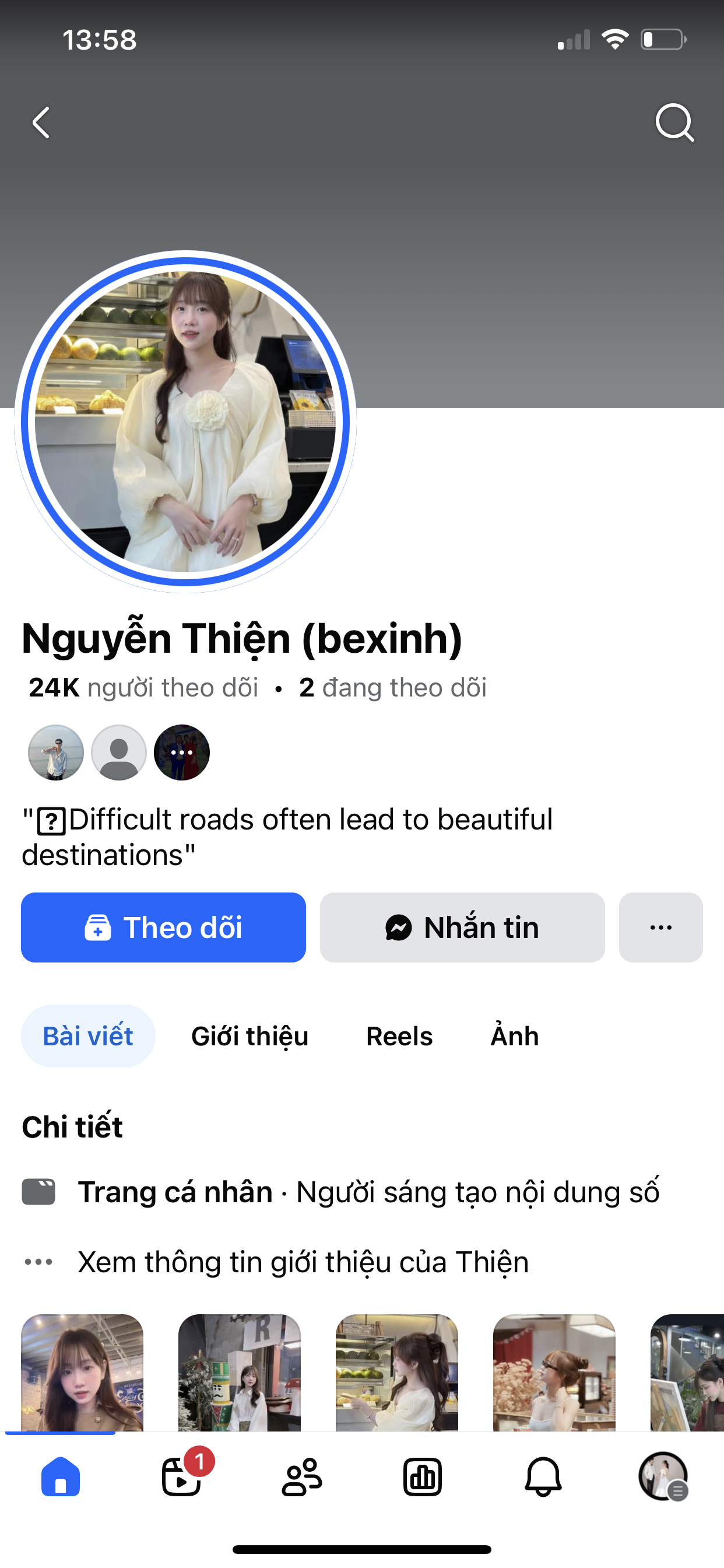Open the friends tab in bottom bar
The width and height of the screenshot is (724, 1568).
302,1476
